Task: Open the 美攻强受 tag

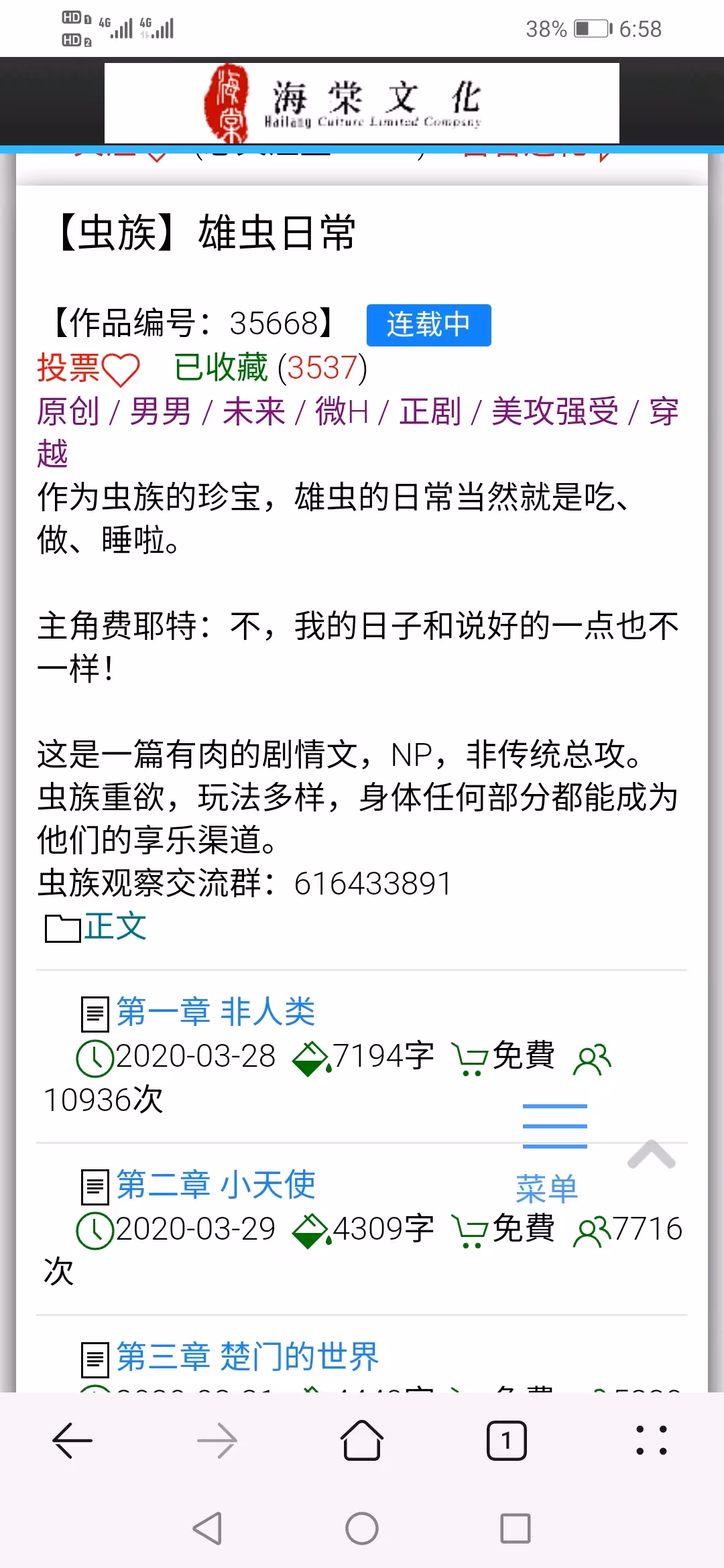Action: tap(555, 411)
